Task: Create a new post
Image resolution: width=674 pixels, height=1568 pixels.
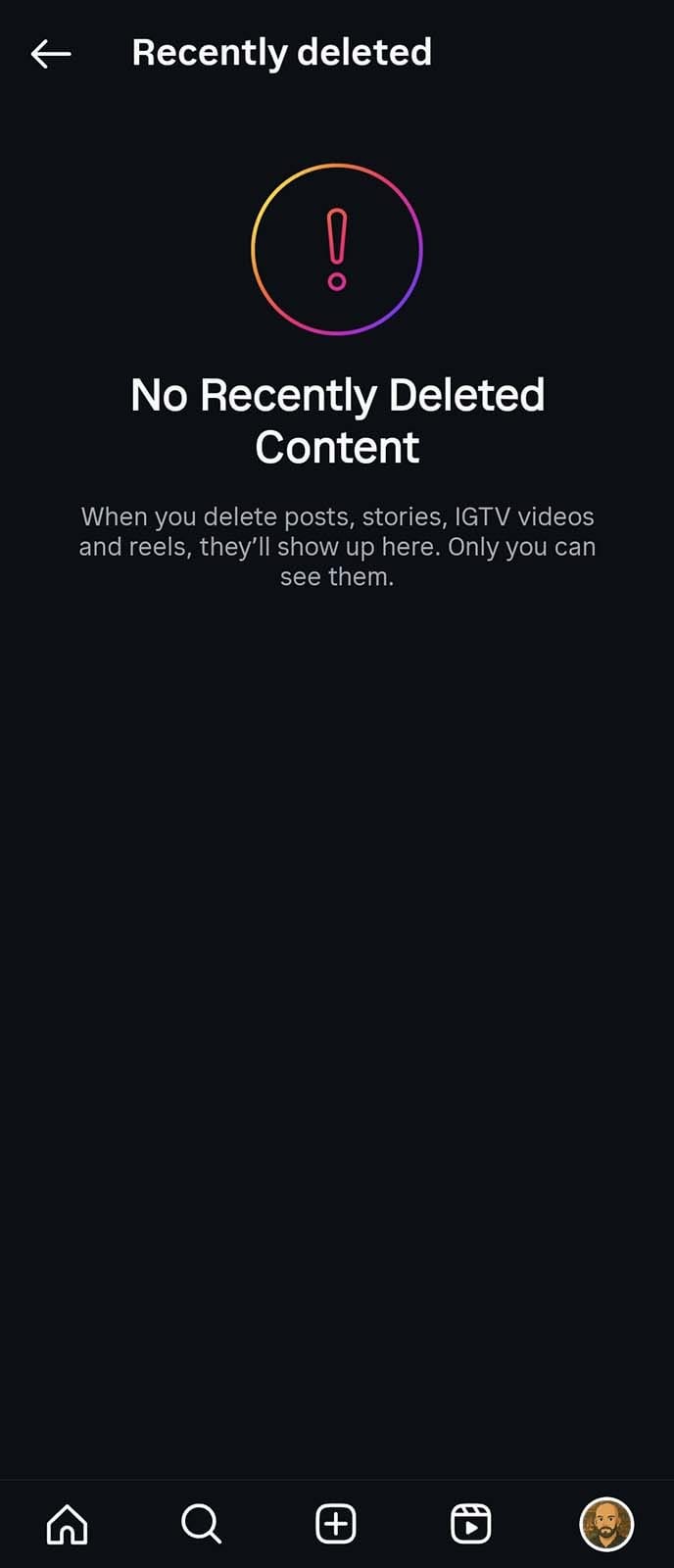Action: (x=336, y=1524)
